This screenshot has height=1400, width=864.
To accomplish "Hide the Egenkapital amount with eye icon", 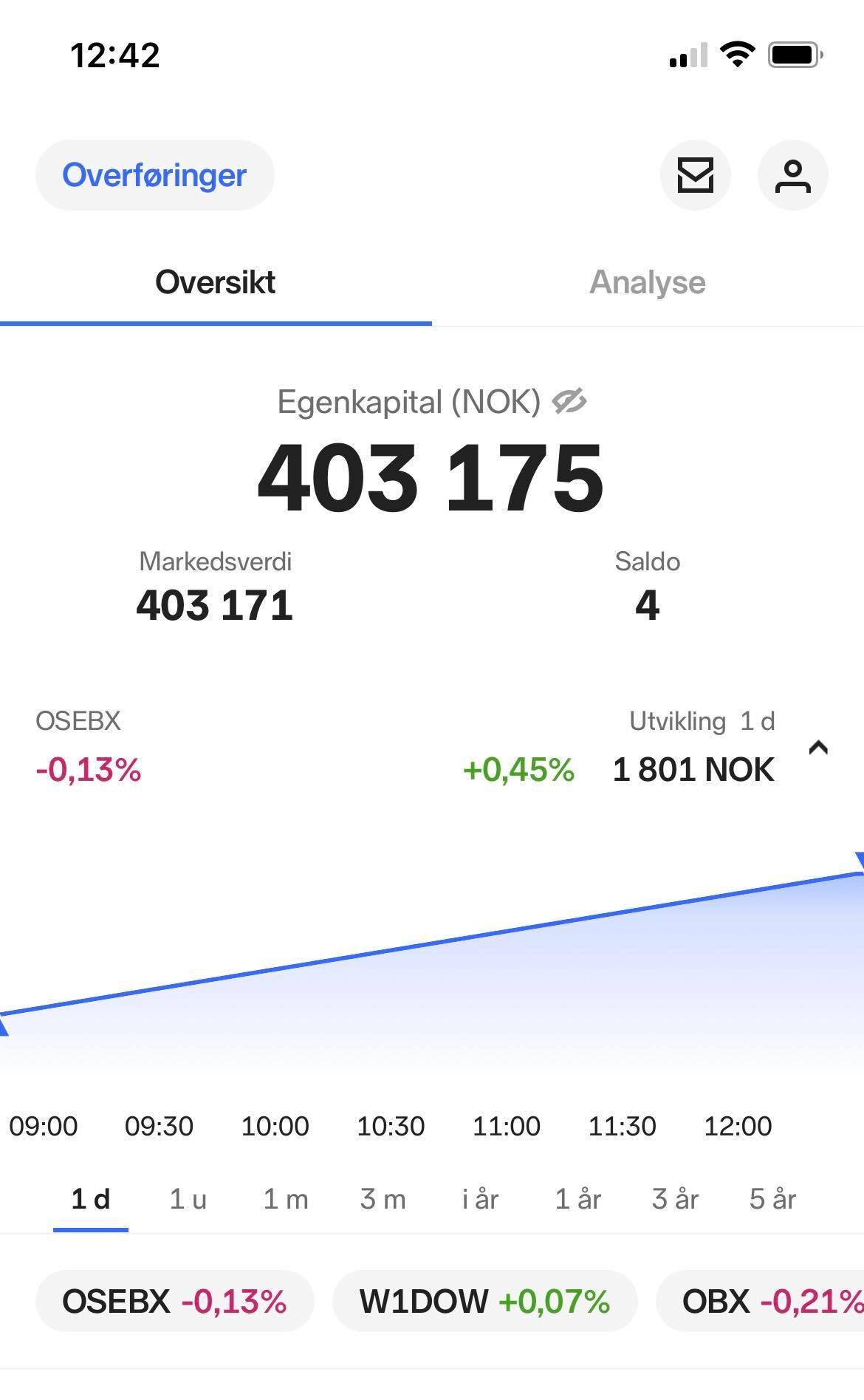I will [x=569, y=401].
